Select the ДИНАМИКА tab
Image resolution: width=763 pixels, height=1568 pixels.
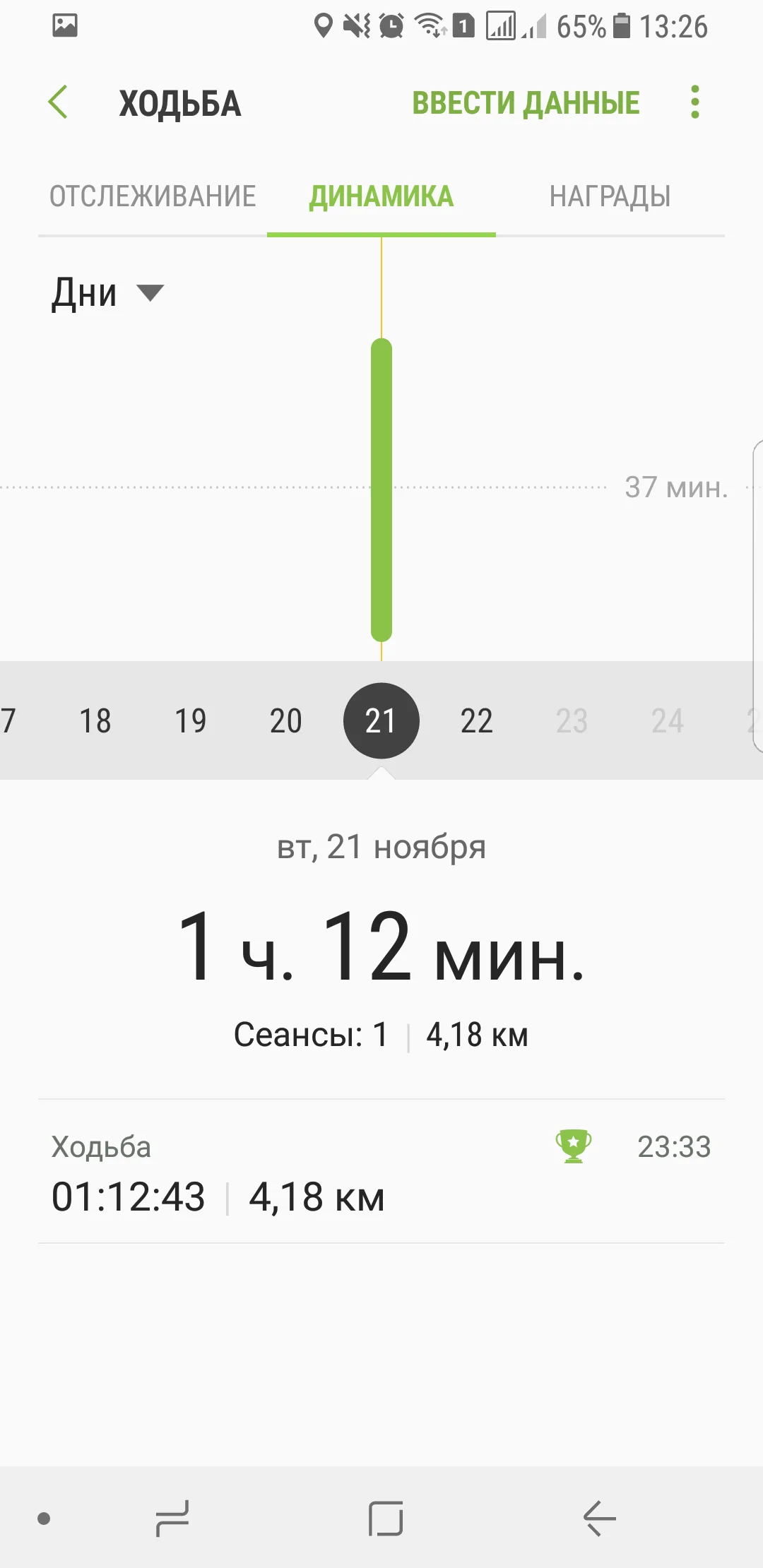click(x=381, y=196)
